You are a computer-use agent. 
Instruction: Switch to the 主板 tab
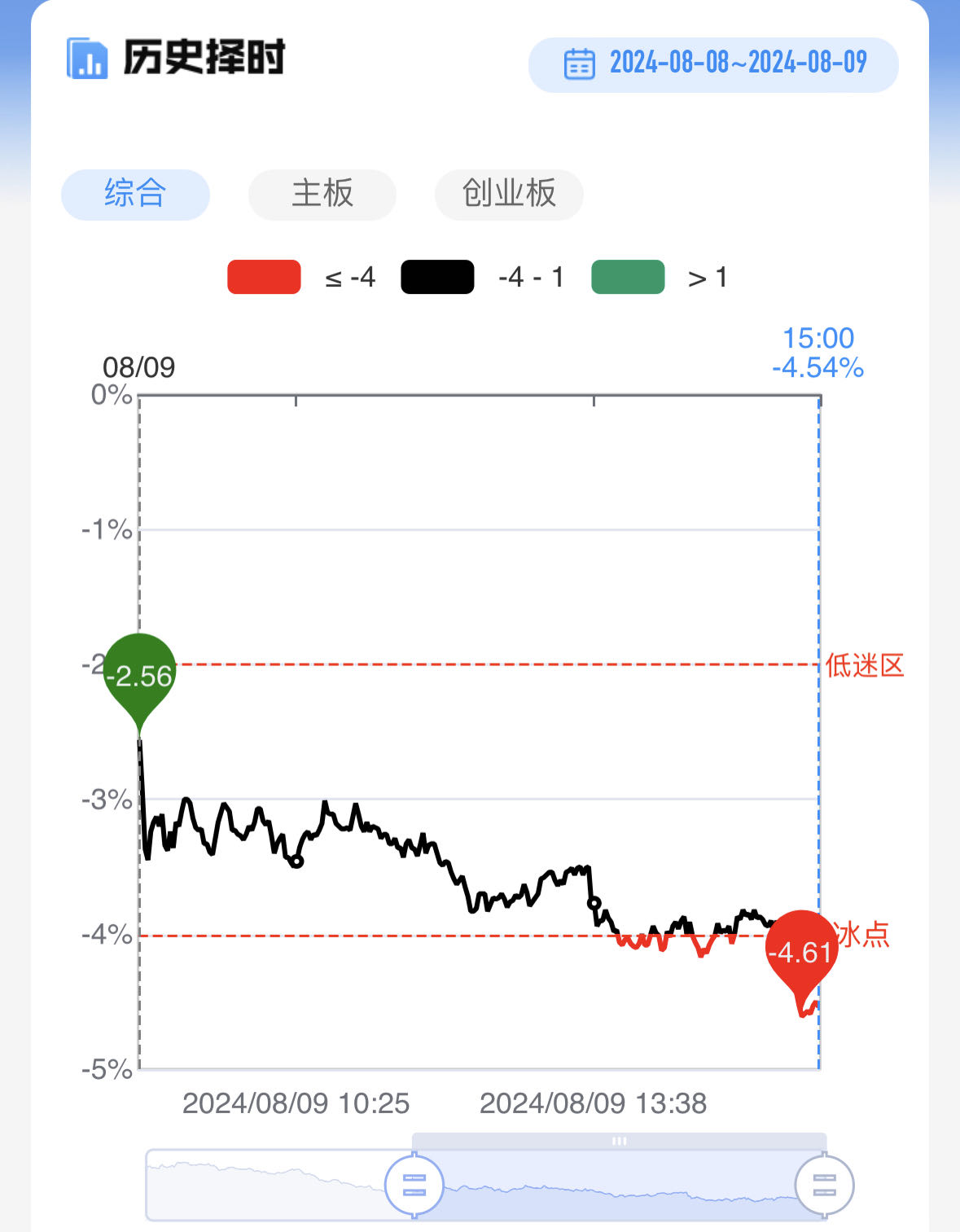click(x=322, y=195)
